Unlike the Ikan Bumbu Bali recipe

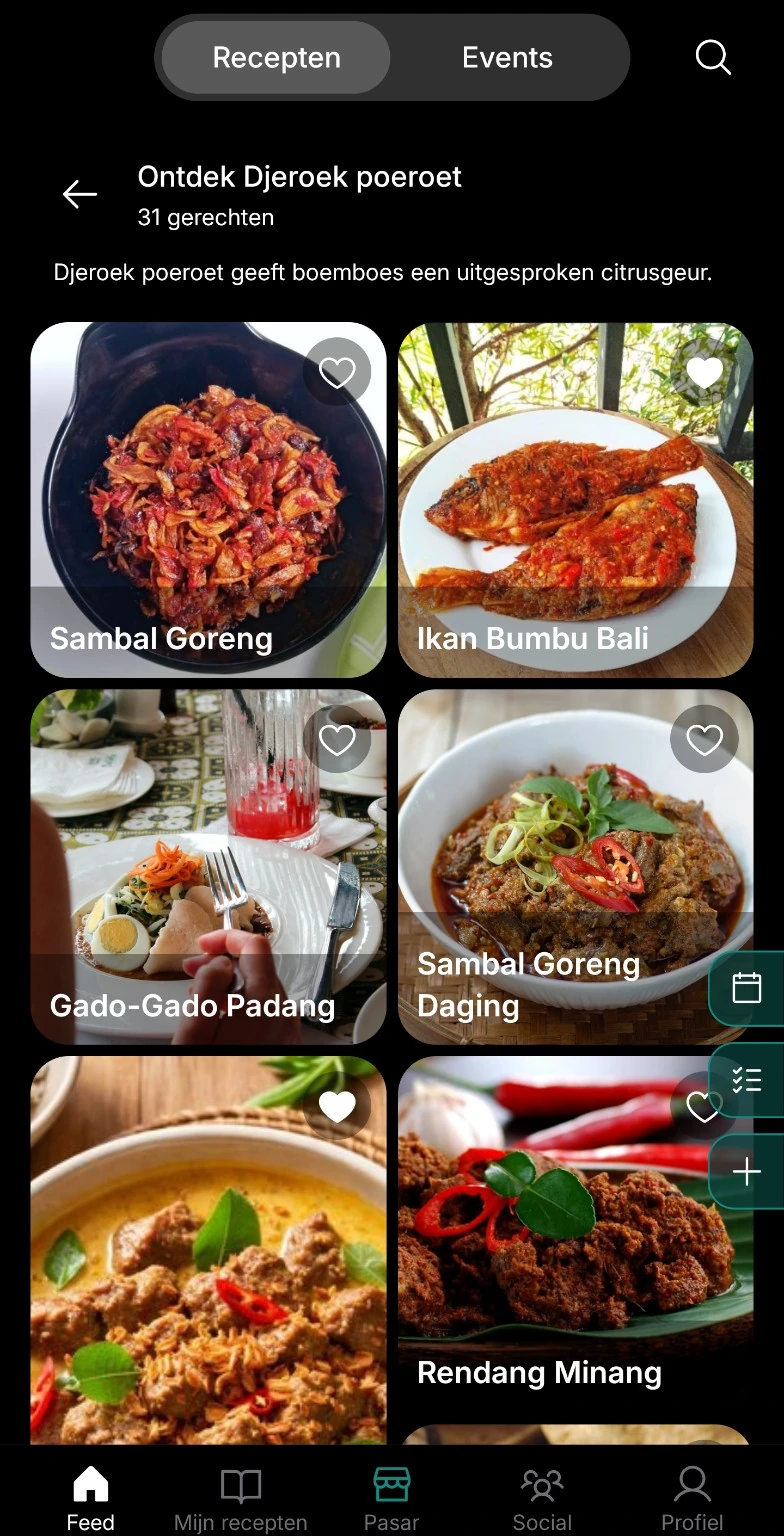tap(704, 373)
